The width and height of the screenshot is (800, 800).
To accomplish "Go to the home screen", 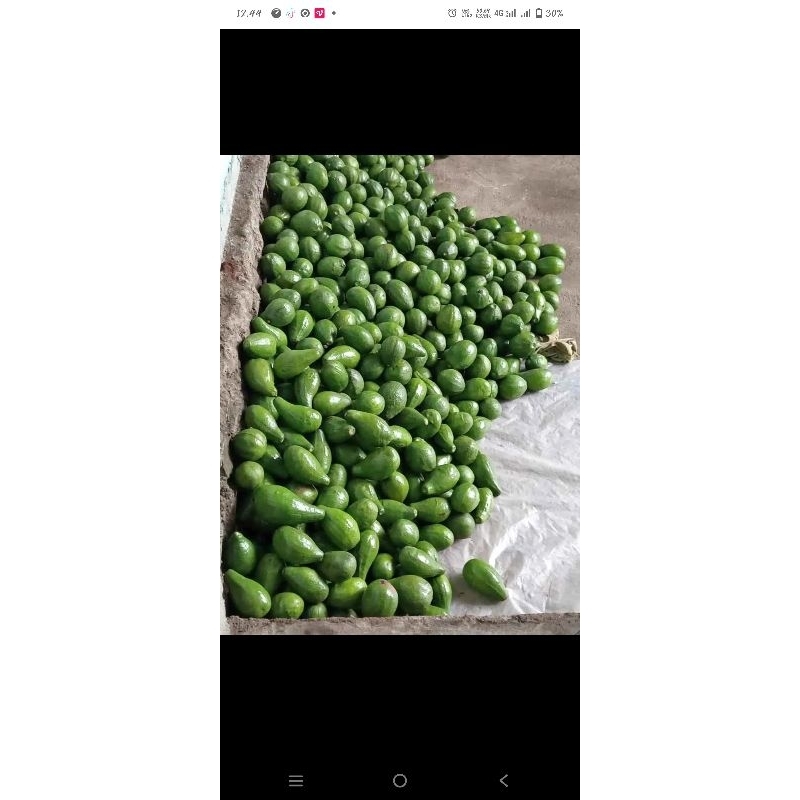I will click(400, 781).
